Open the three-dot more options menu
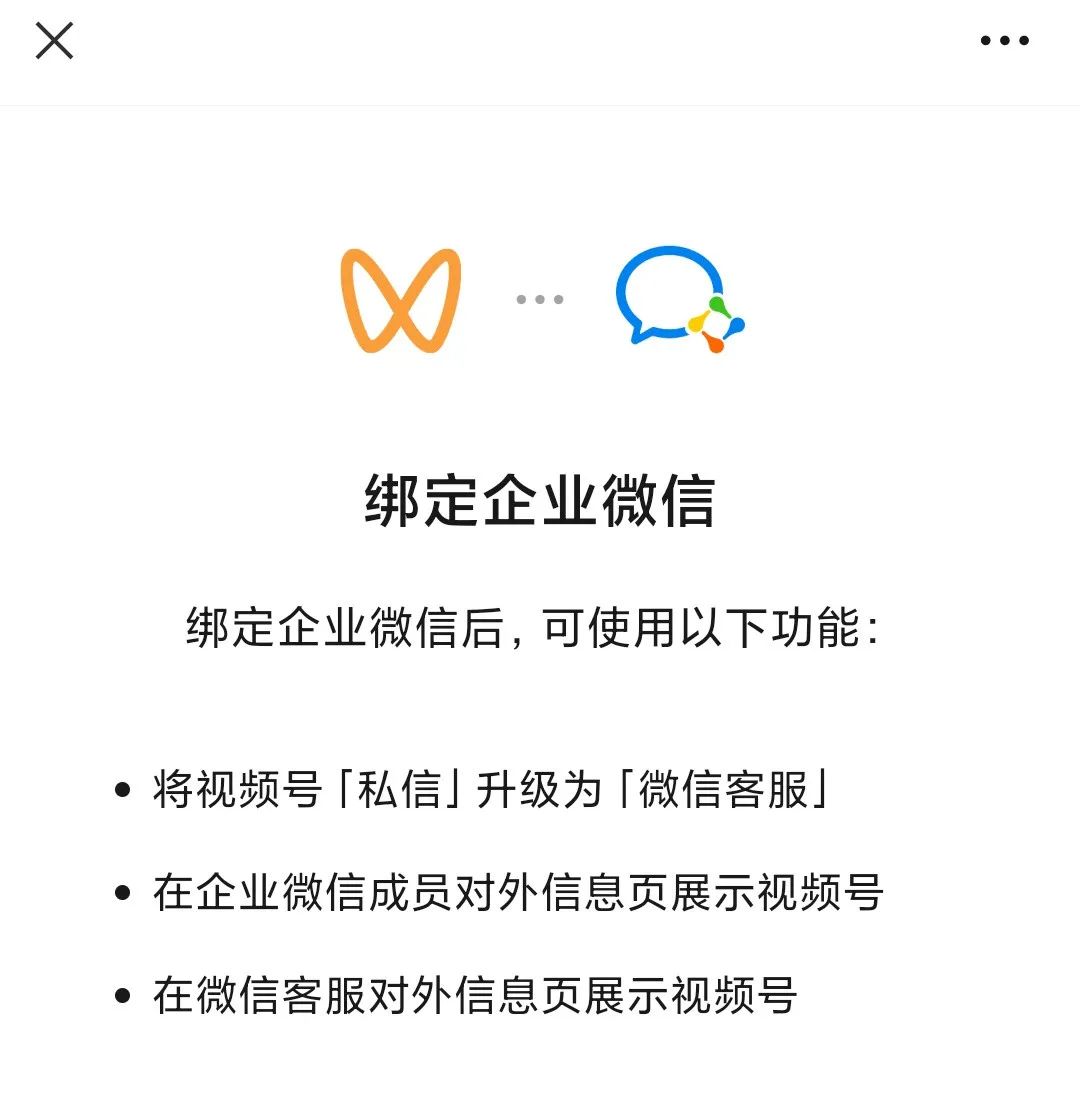This screenshot has width=1080, height=1110. point(1004,40)
